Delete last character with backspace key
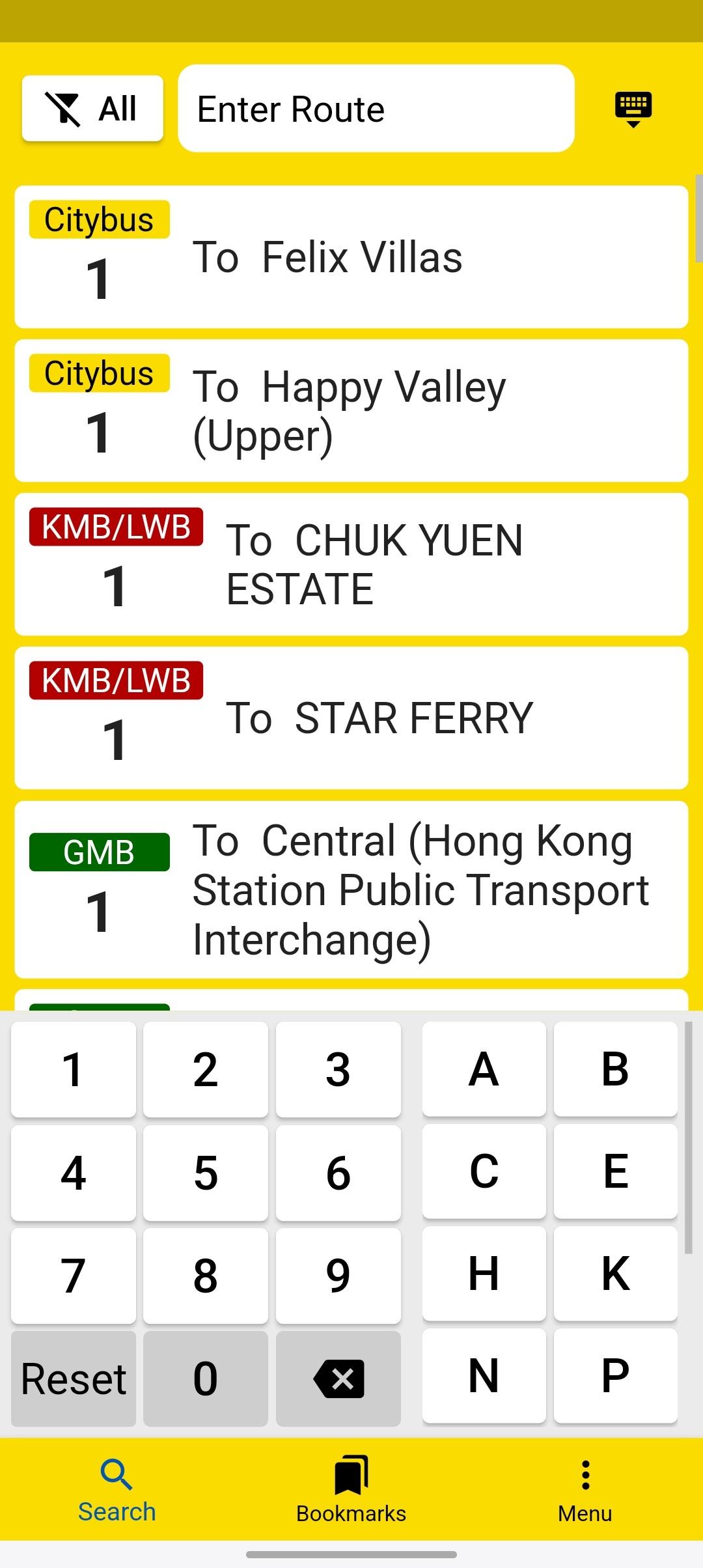Screen dimensions: 703x1568 pyautogui.click(x=338, y=1379)
